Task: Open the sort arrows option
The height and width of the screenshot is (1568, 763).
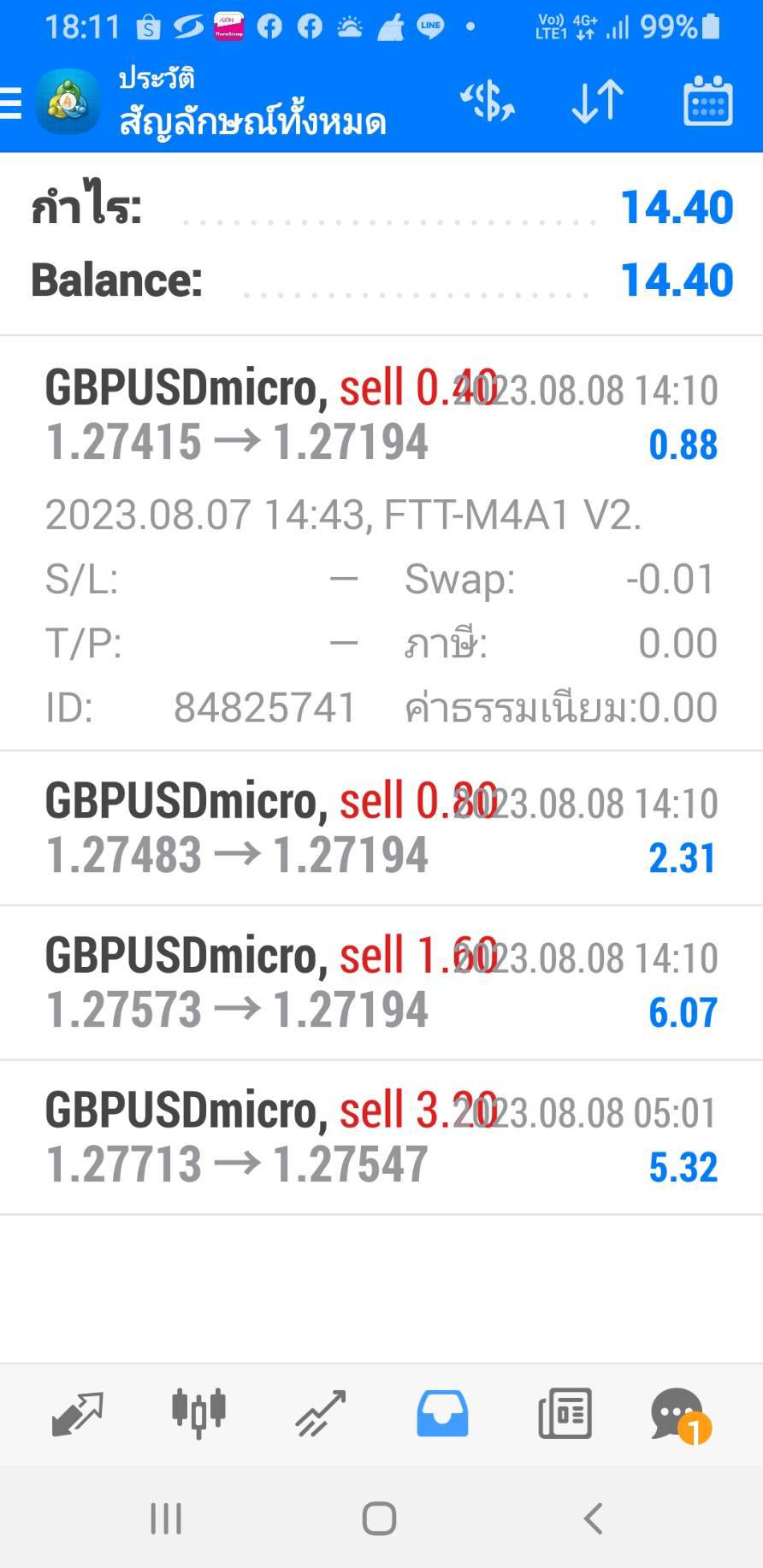Action: (x=597, y=102)
